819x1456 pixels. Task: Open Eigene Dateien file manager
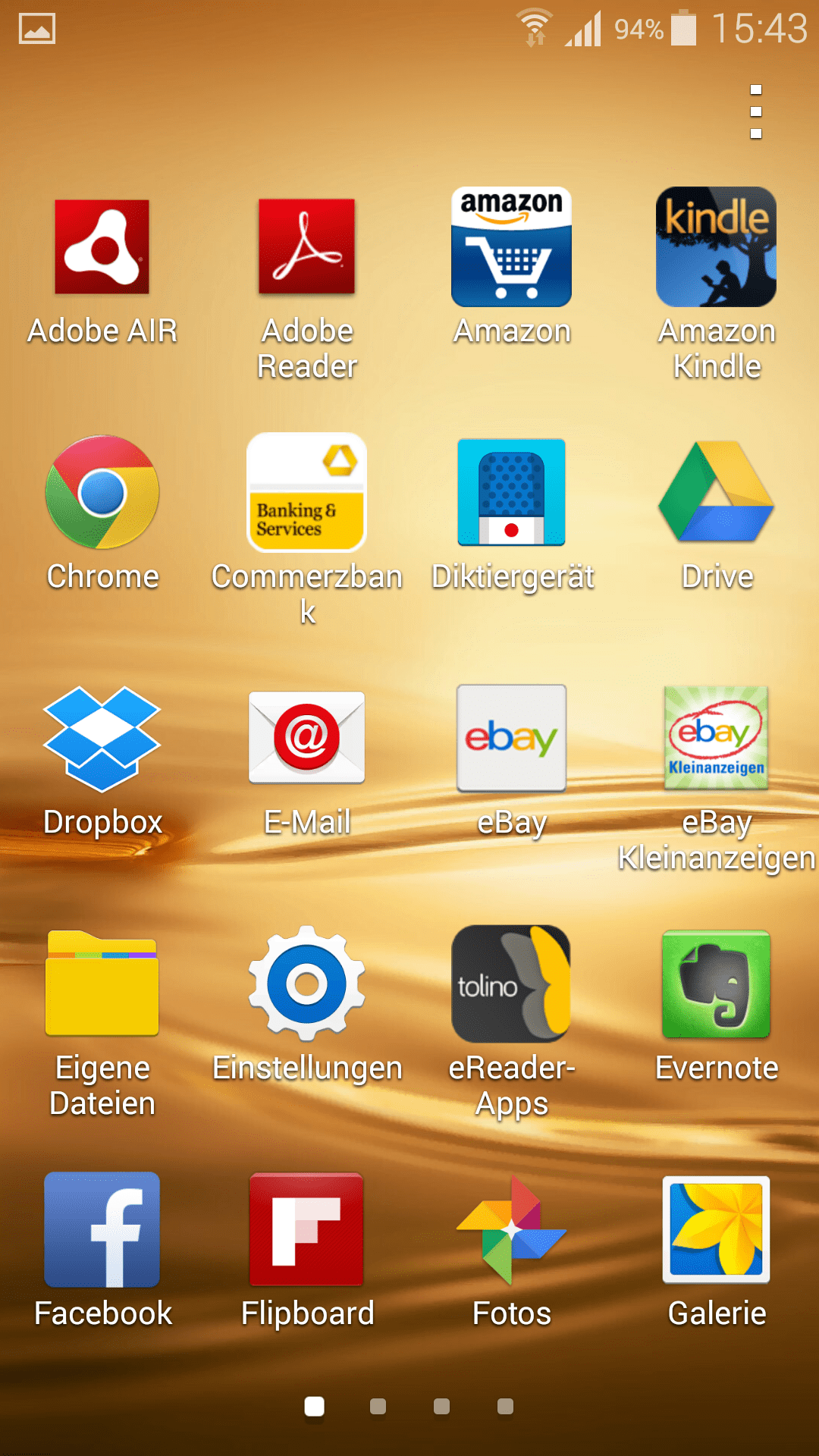click(x=102, y=984)
